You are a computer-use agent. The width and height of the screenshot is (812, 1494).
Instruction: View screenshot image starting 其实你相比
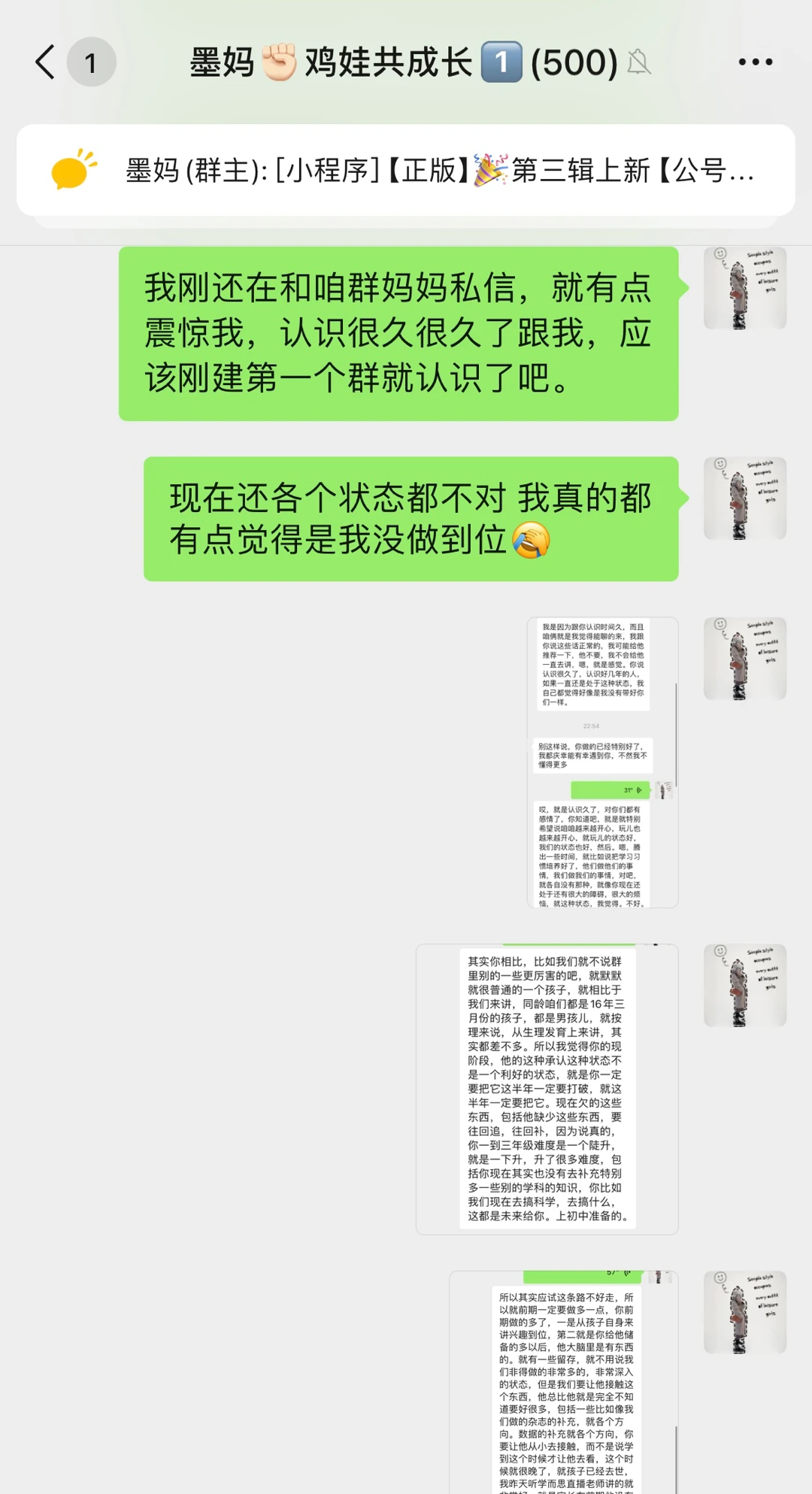pos(547,1088)
